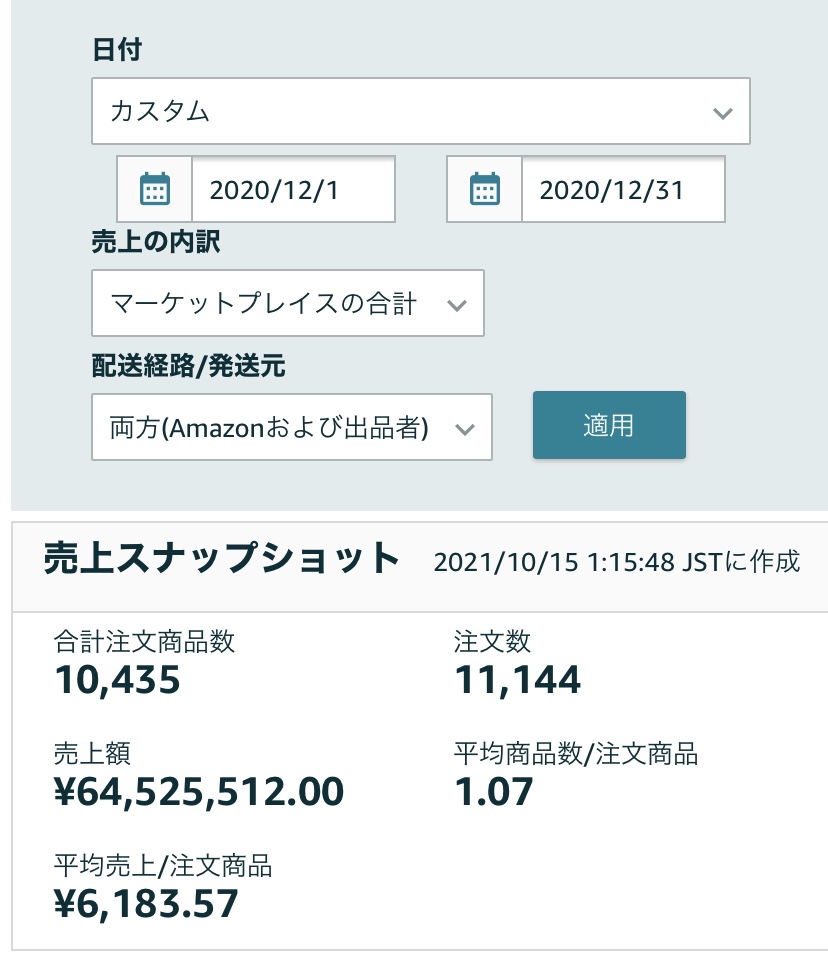Edit the end date field 2020/12/31
The height and width of the screenshot is (959, 828).
click(622, 189)
